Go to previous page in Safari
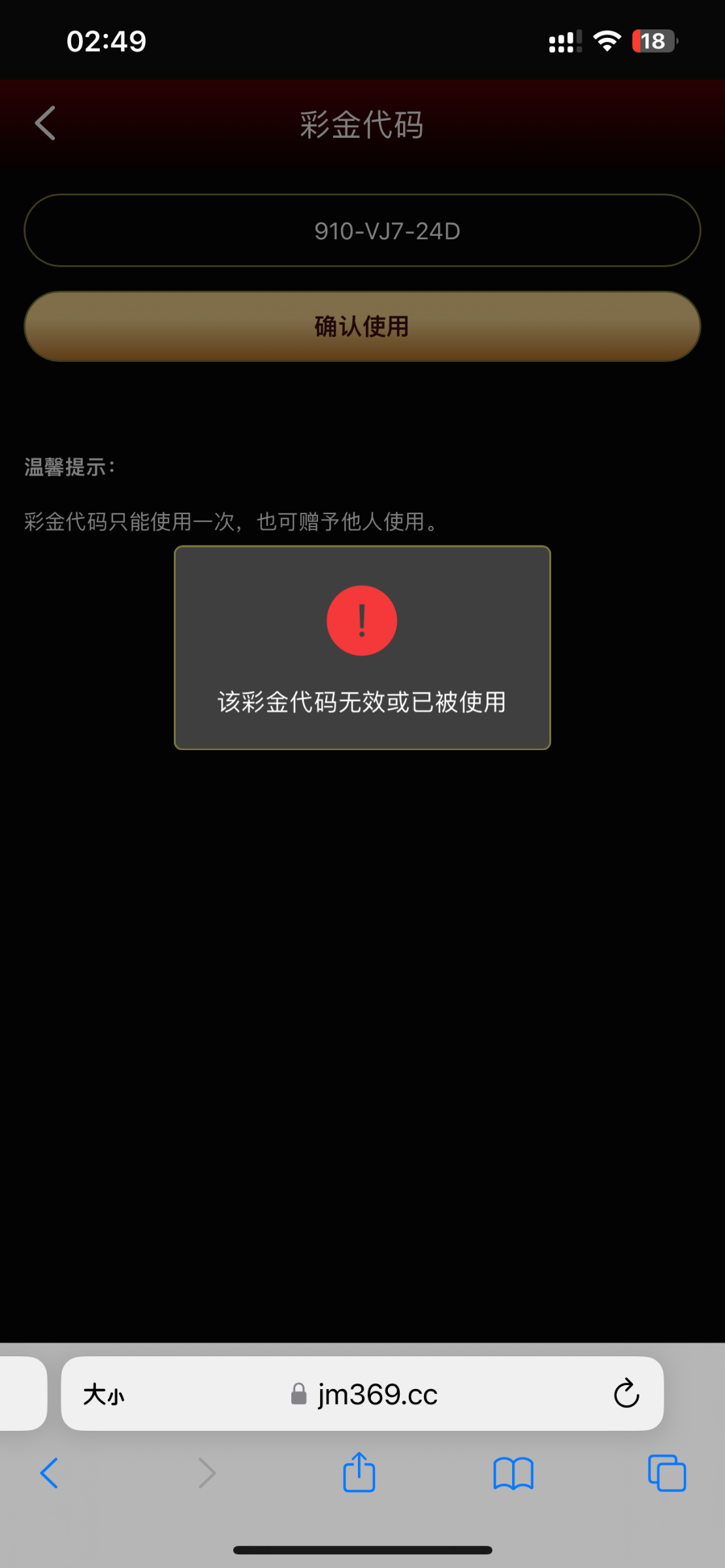The width and height of the screenshot is (725, 1568). click(50, 1473)
